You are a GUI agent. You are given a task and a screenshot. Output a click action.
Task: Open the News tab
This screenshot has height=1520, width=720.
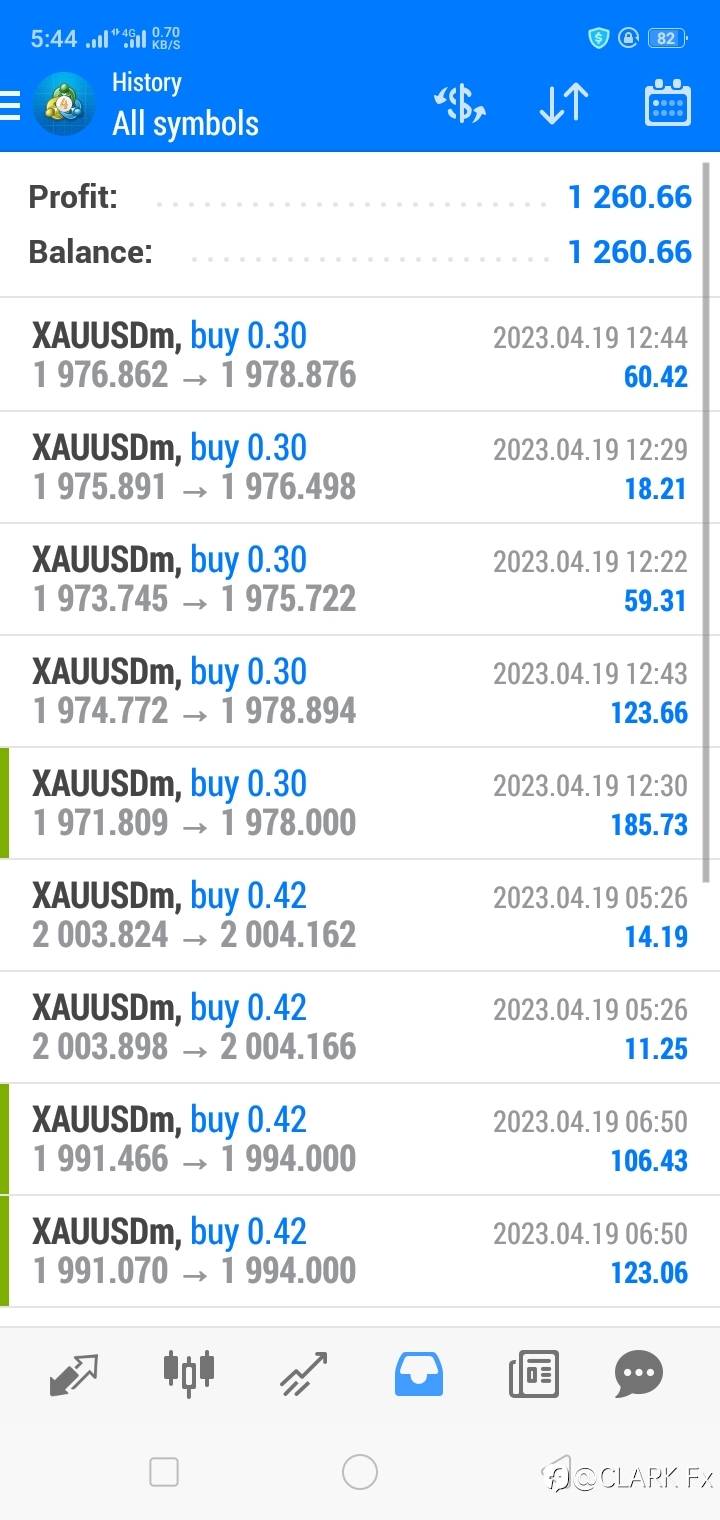pyautogui.click(x=533, y=1374)
